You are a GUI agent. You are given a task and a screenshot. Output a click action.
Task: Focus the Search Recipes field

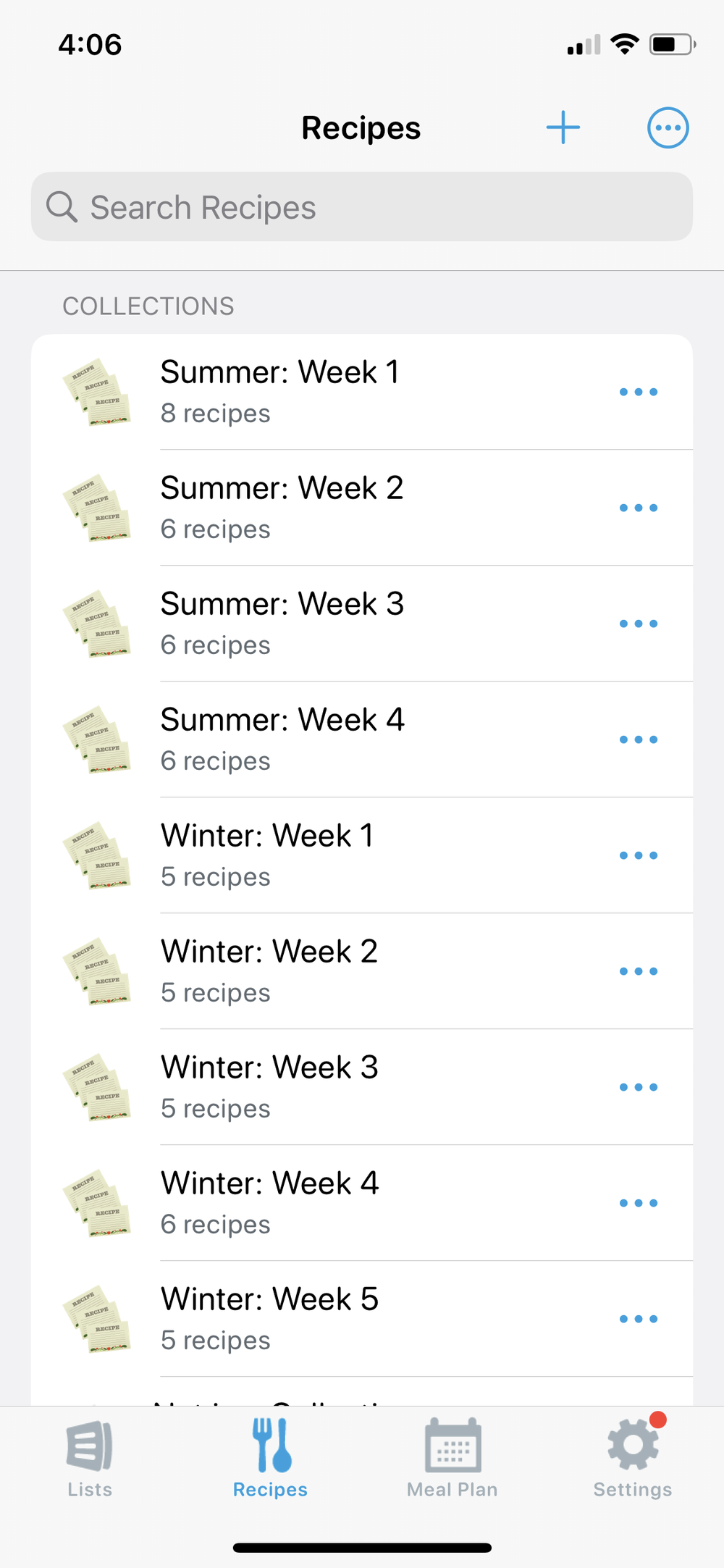point(362,207)
